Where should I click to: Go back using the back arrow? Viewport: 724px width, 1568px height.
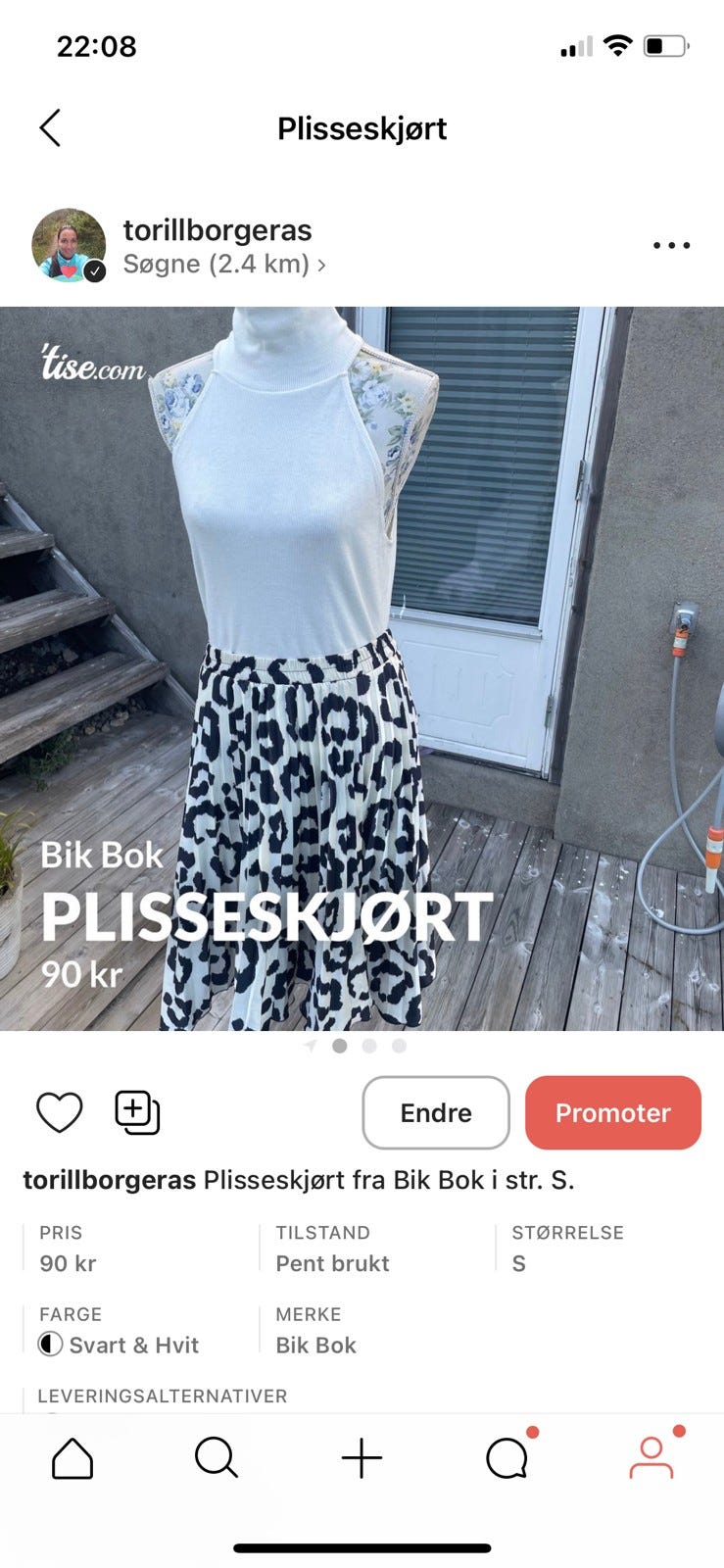(50, 128)
